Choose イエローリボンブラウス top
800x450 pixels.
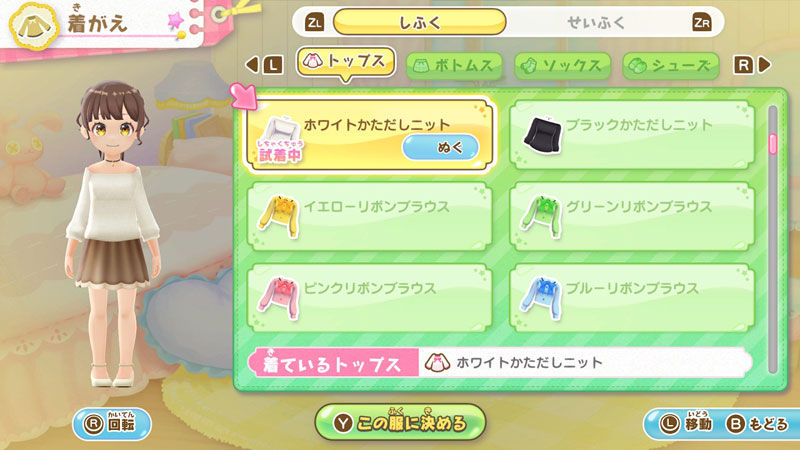click(369, 216)
